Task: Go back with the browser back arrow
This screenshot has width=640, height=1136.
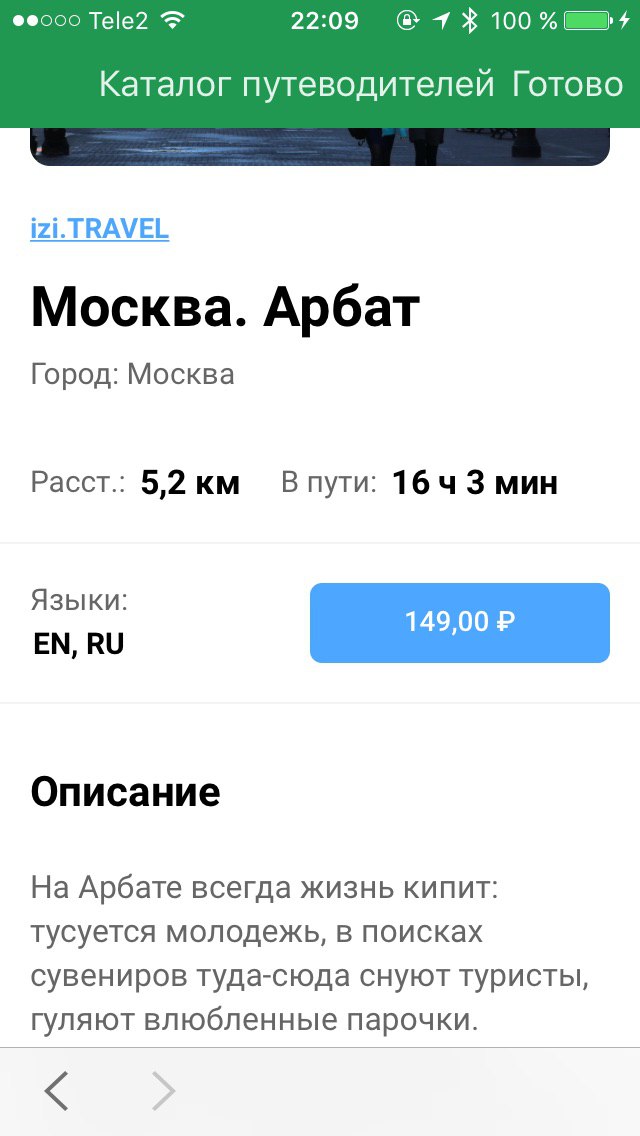Action: coord(57,1090)
